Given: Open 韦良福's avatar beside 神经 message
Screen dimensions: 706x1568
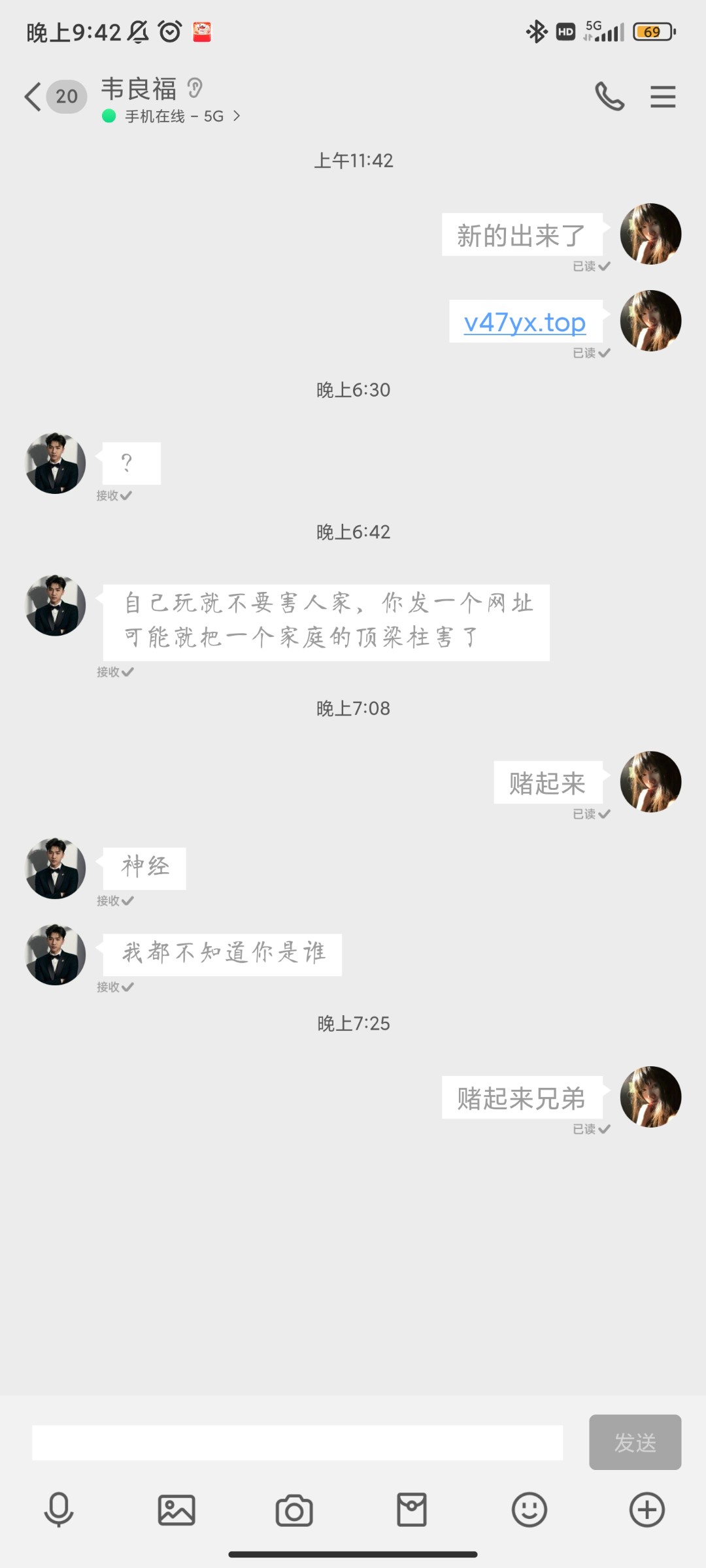Looking at the screenshot, I should (56, 868).
